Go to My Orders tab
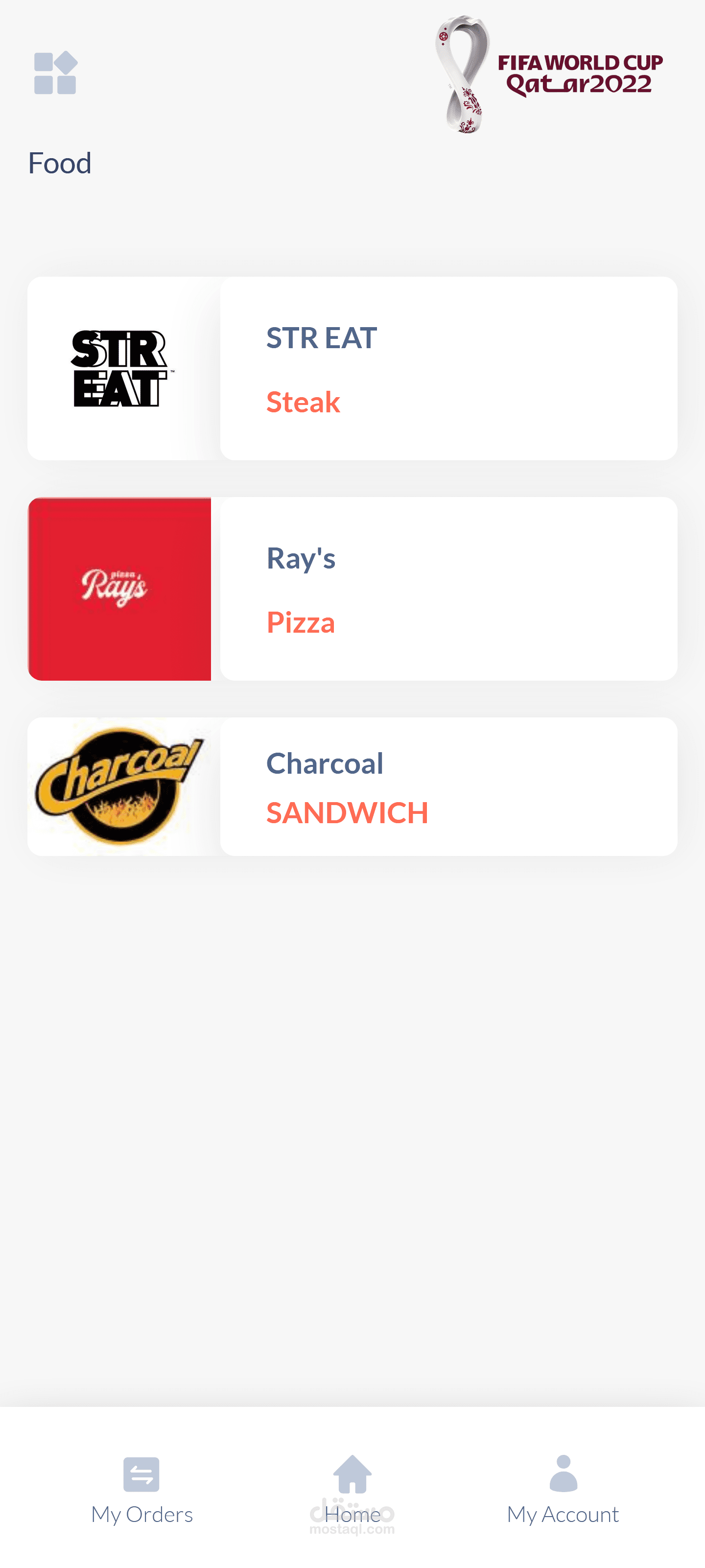 point(142,1490)
